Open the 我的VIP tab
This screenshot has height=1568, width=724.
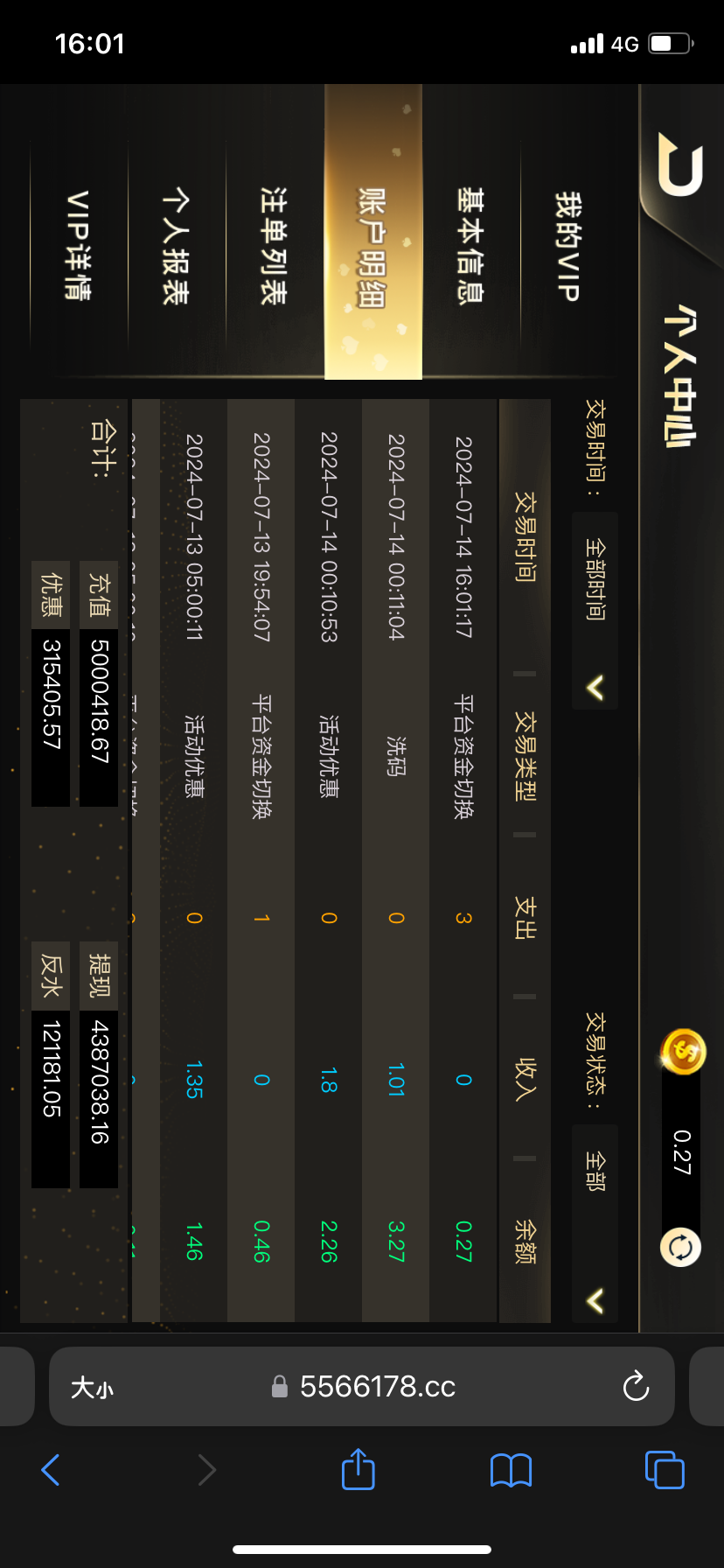568,247
